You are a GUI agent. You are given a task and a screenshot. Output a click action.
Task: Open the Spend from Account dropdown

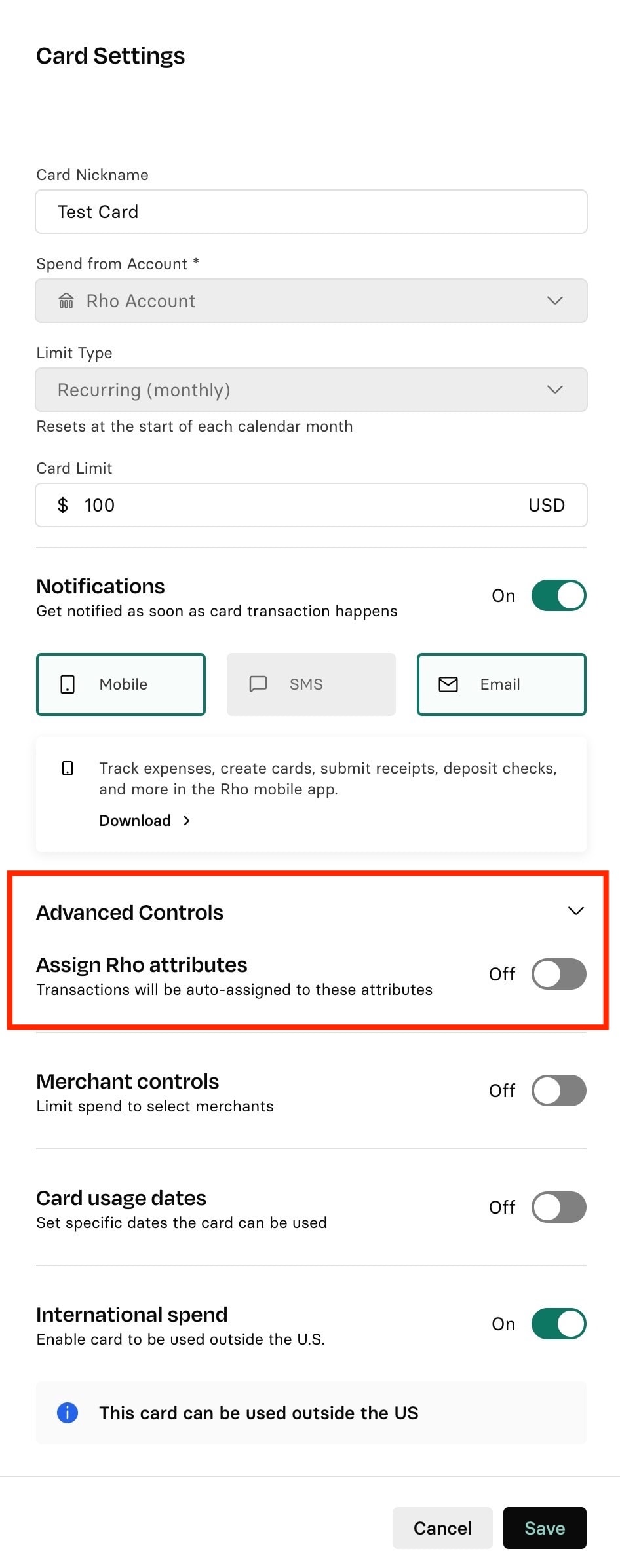point(311,301)
